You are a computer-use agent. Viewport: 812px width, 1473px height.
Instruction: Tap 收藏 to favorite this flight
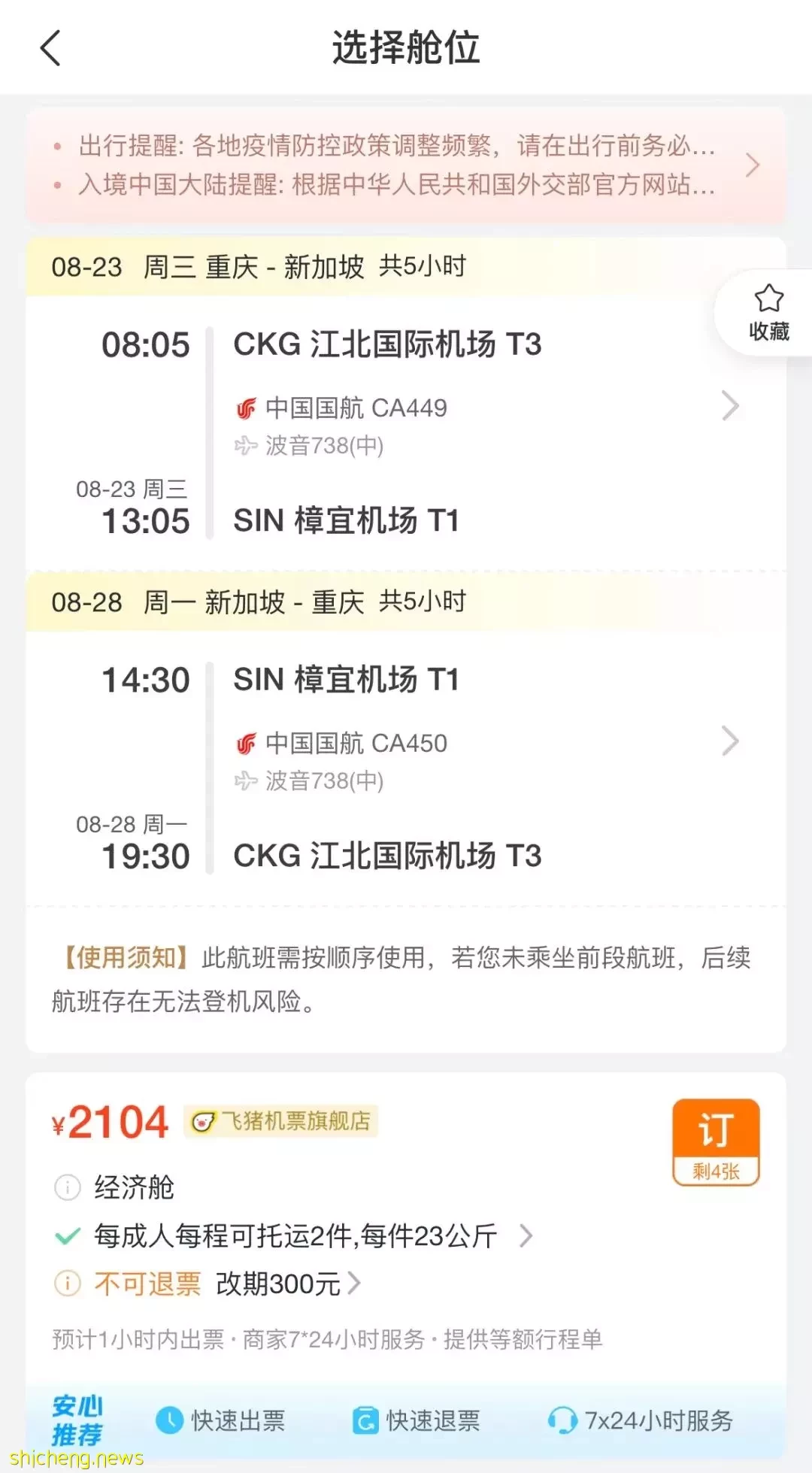pos(768,313)
